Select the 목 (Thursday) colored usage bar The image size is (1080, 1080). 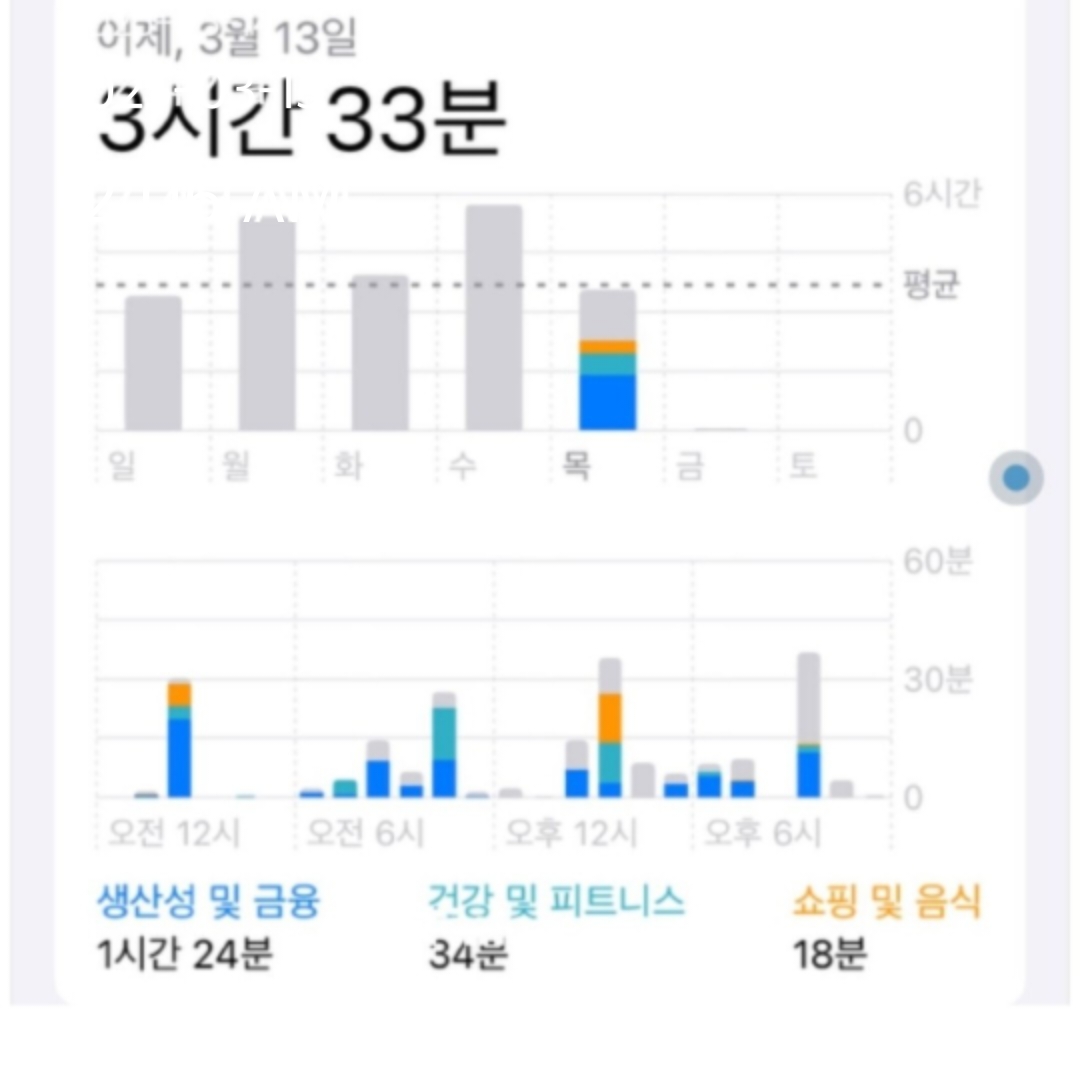click(608, 361)
